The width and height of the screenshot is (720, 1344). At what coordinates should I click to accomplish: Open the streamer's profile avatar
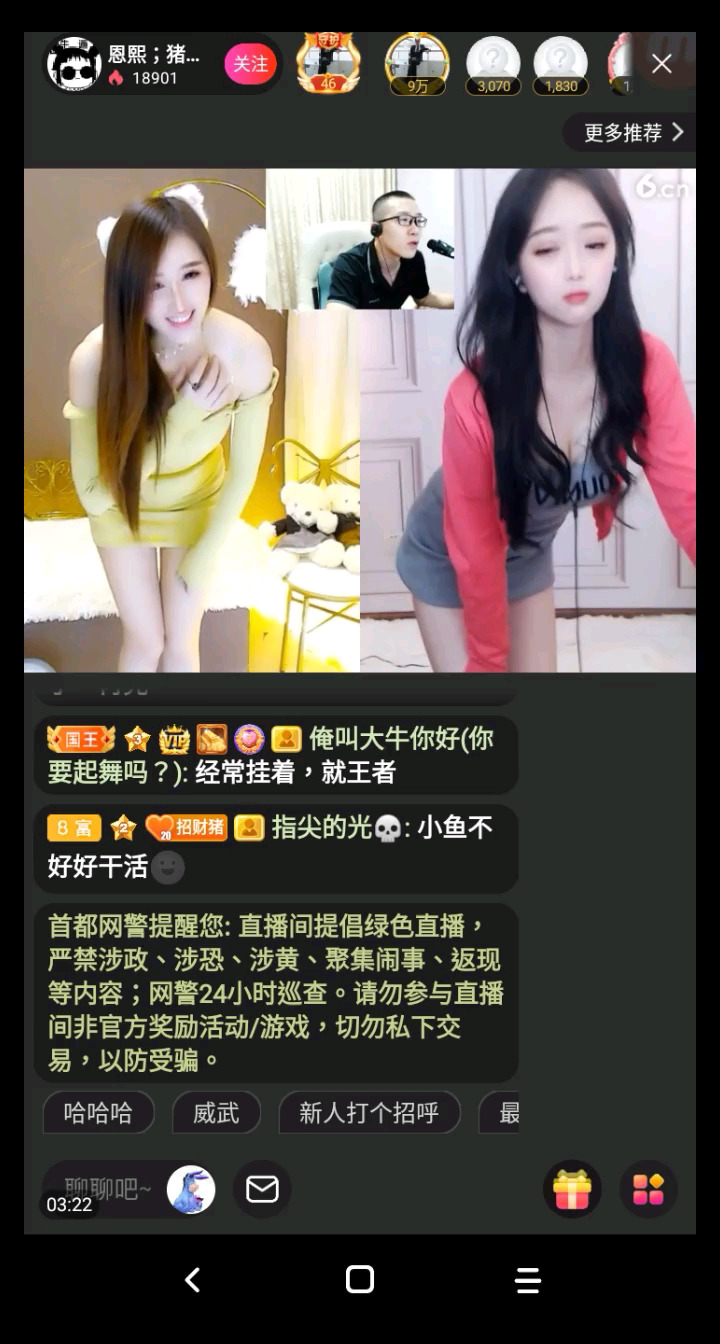[x=74, y=65]
